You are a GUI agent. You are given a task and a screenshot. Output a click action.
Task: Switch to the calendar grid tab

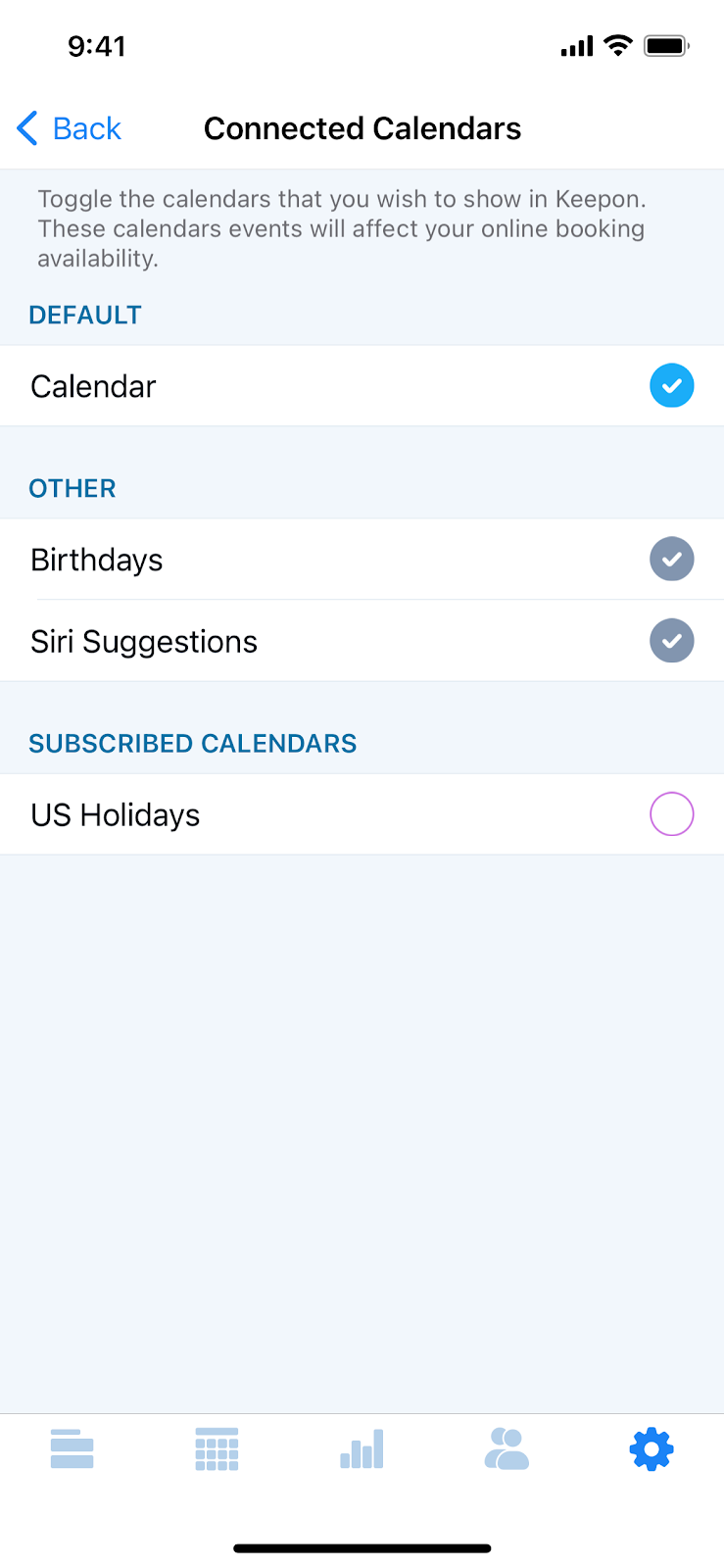(x=217, y=1448)
